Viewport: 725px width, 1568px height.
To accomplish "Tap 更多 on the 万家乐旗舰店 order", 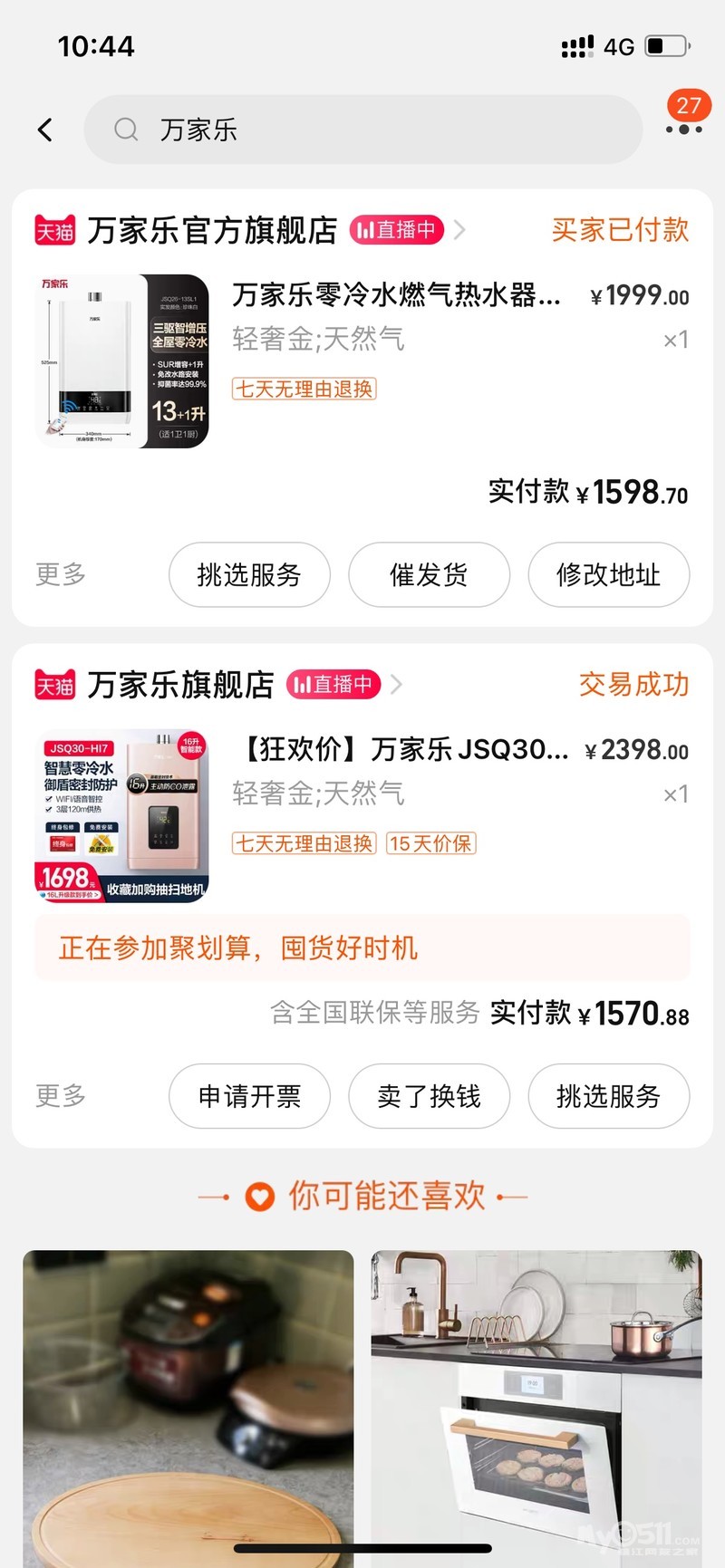I will (x=61, y=1096).
